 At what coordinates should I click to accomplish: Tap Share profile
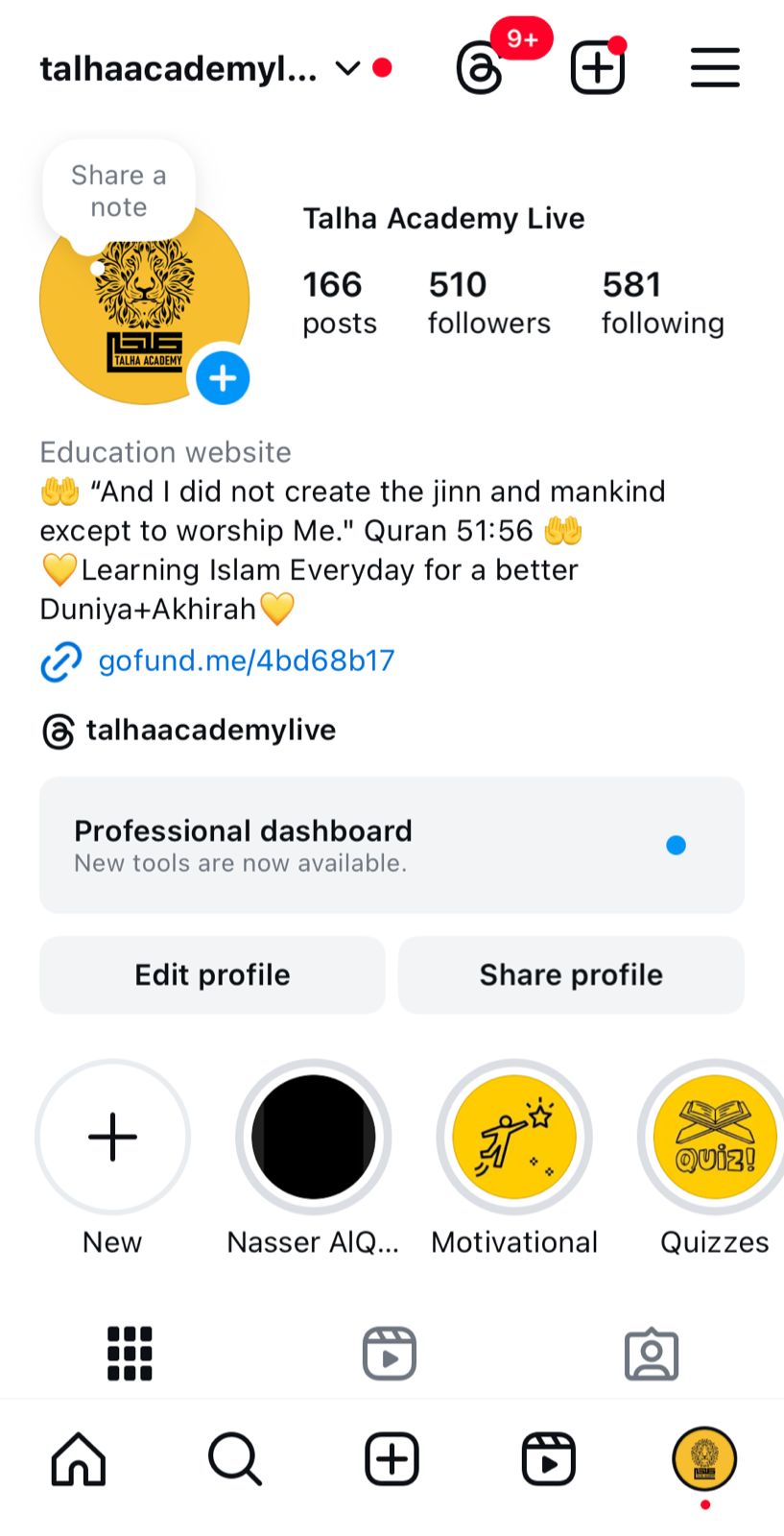point(571,974)
